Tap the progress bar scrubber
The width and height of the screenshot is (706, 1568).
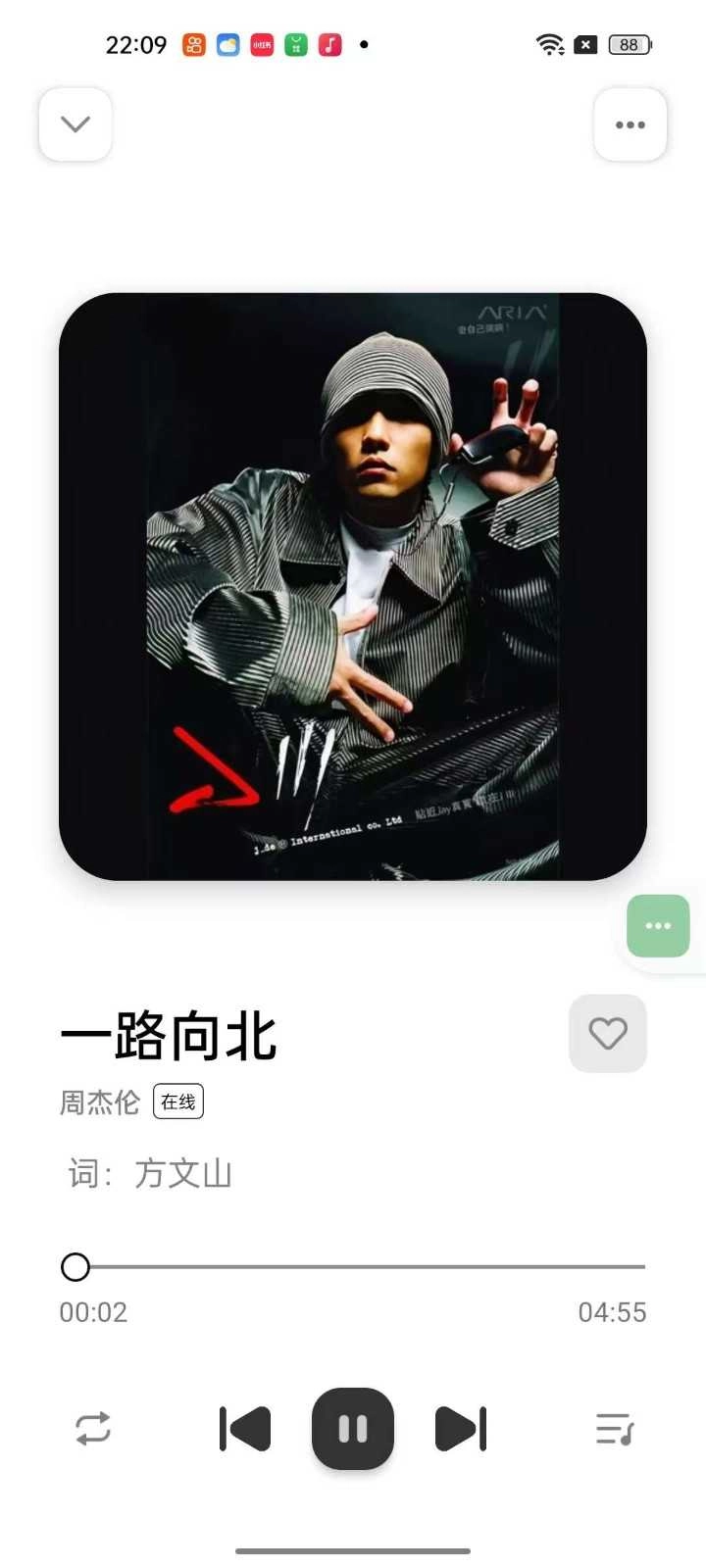pyautogui.click(x=76, y=1267)
